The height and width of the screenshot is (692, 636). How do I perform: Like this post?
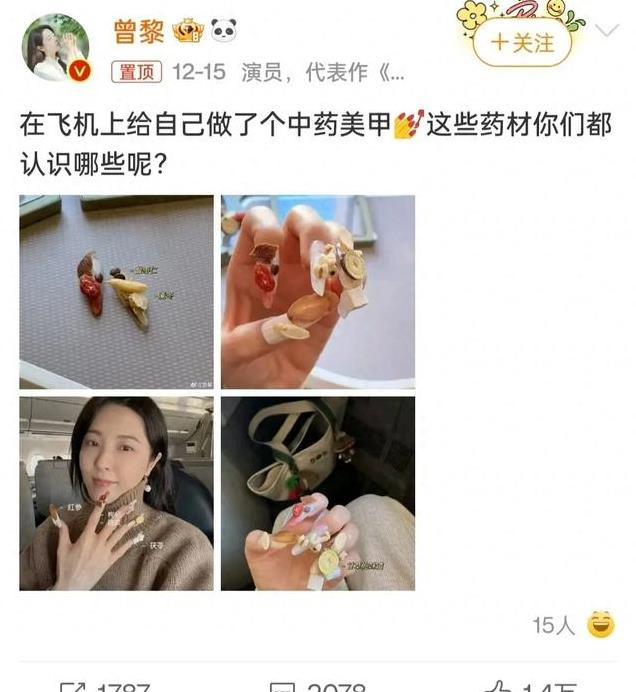click(530, 686)
